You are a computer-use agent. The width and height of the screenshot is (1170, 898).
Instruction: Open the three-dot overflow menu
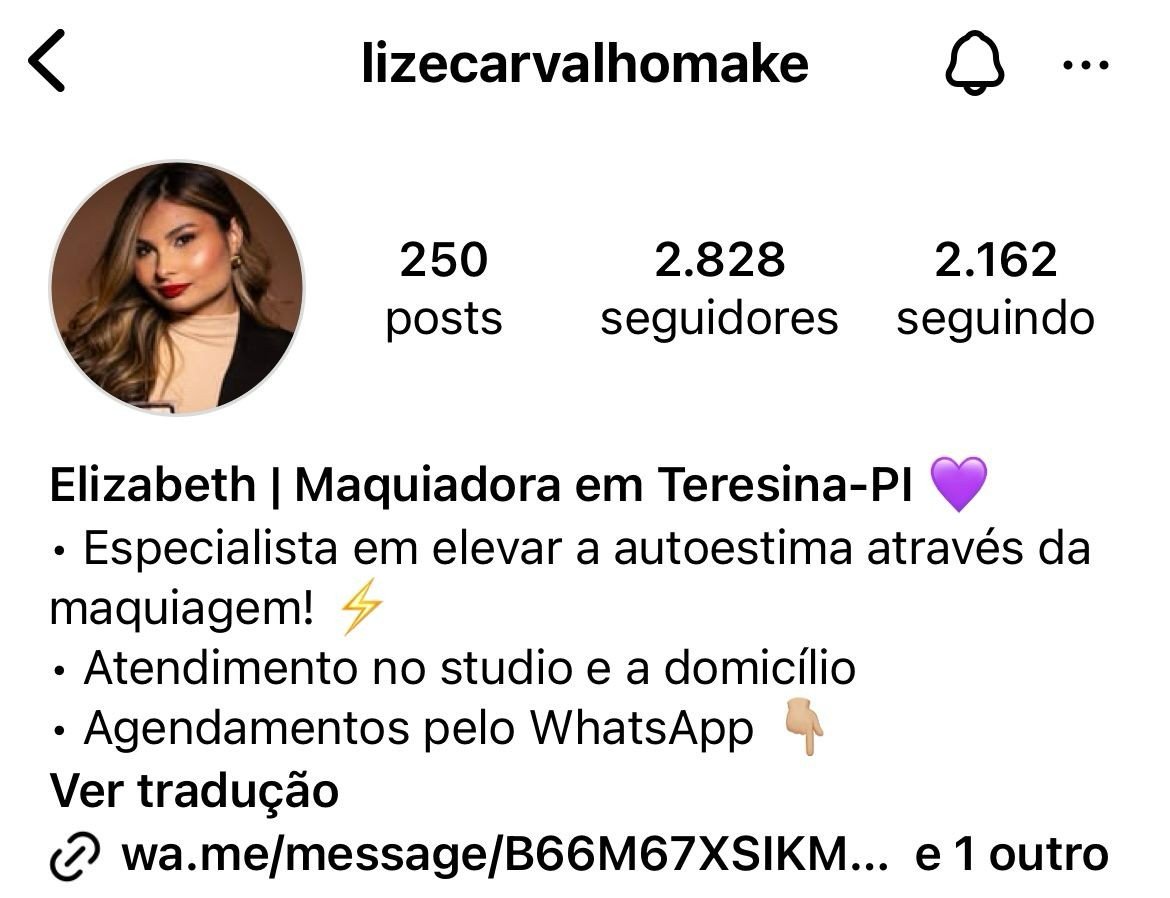pyautogui.click(x=1085, y=66)
